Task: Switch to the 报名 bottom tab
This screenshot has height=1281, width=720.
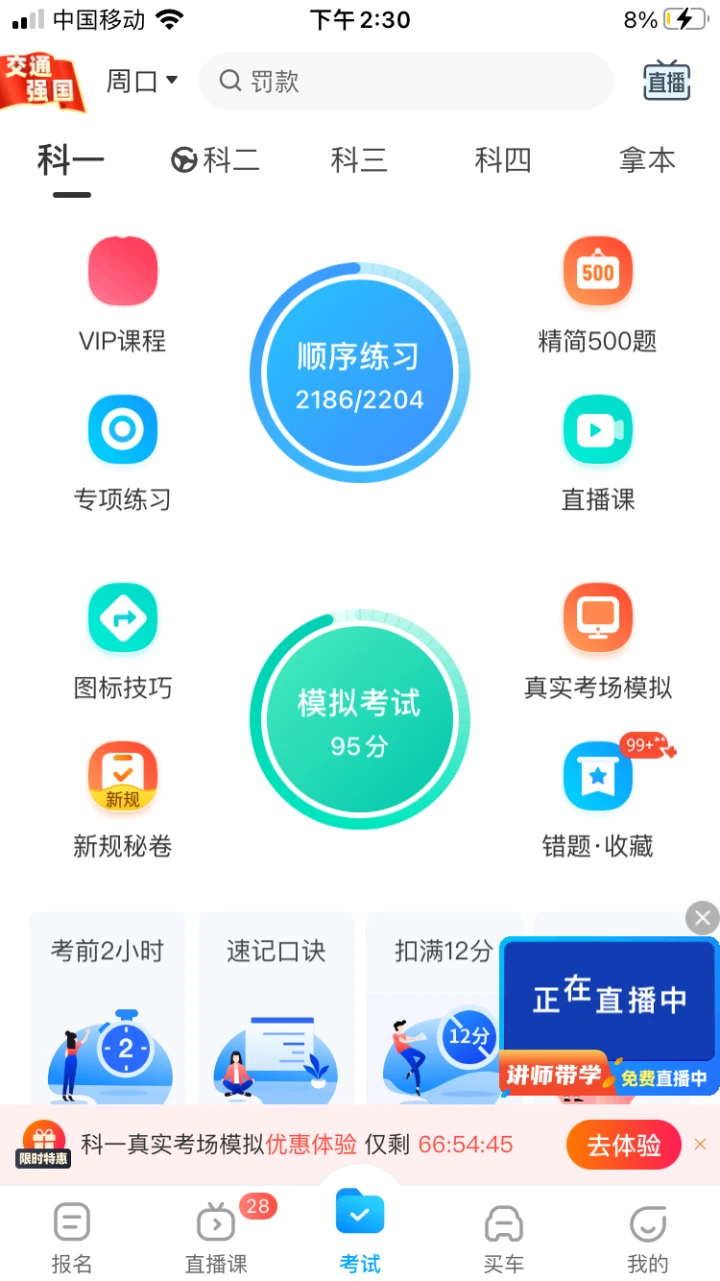Action: click(x=72, y=1238)
